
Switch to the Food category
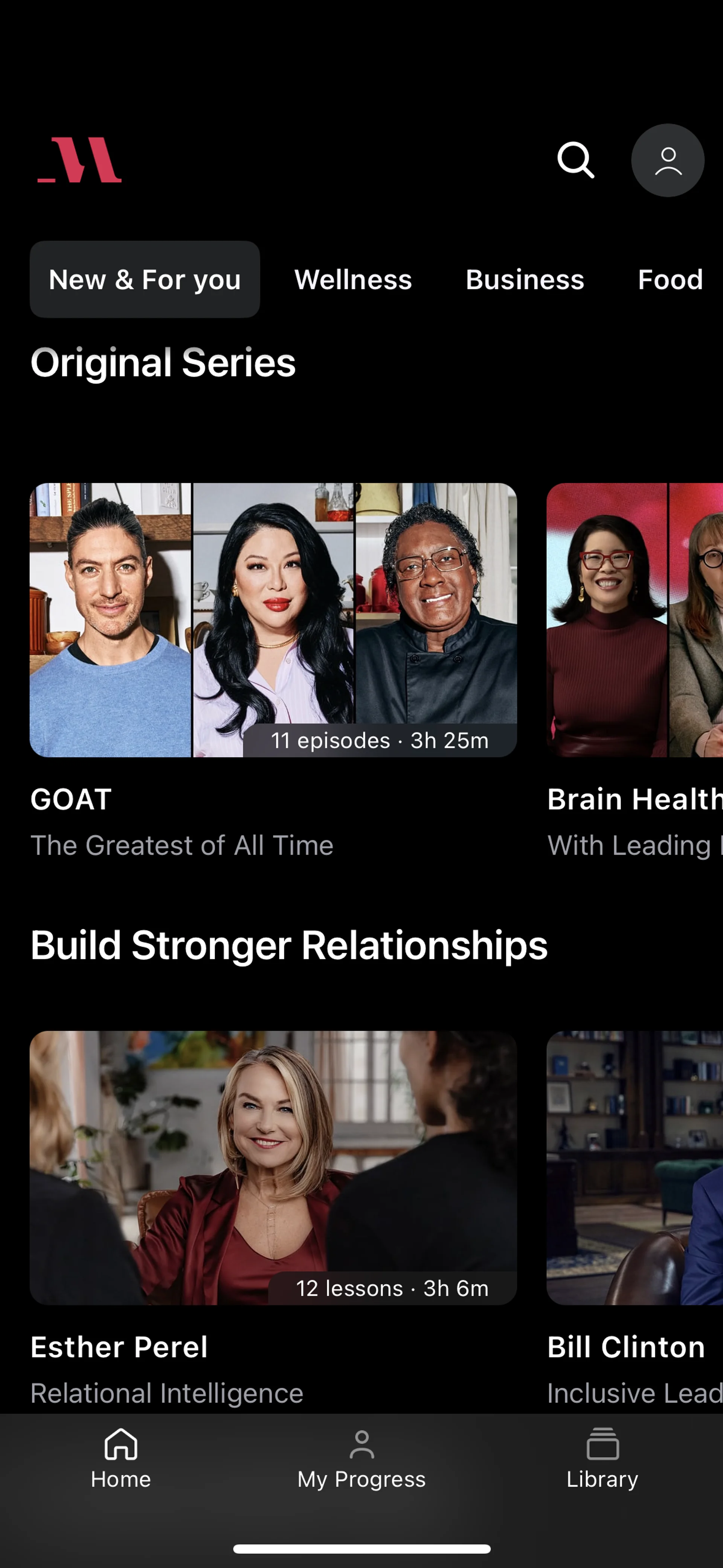tap(670, 280)
